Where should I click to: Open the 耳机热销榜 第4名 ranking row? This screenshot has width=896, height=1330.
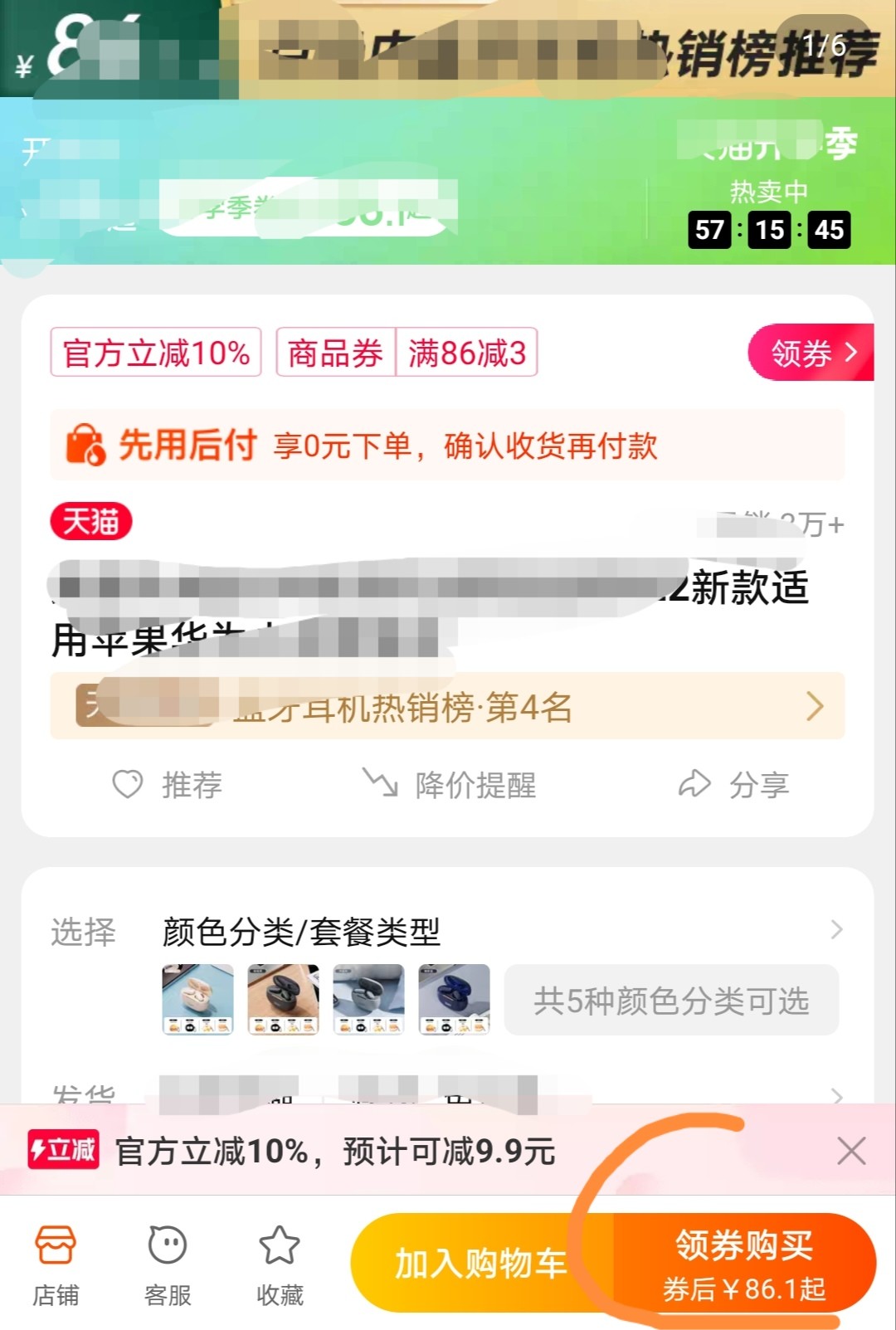pyautogui.click(x=447, y=707)
